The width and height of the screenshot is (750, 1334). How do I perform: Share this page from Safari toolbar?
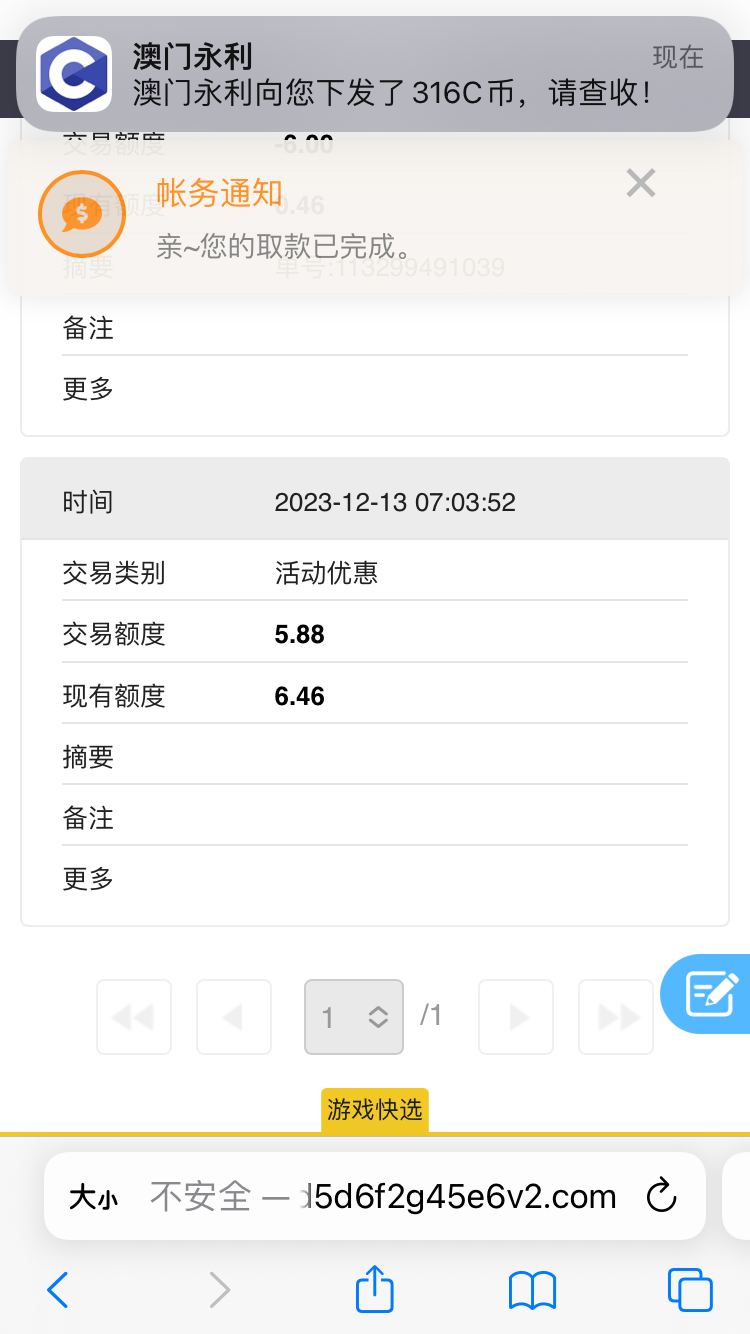(x=375, y=1289)
